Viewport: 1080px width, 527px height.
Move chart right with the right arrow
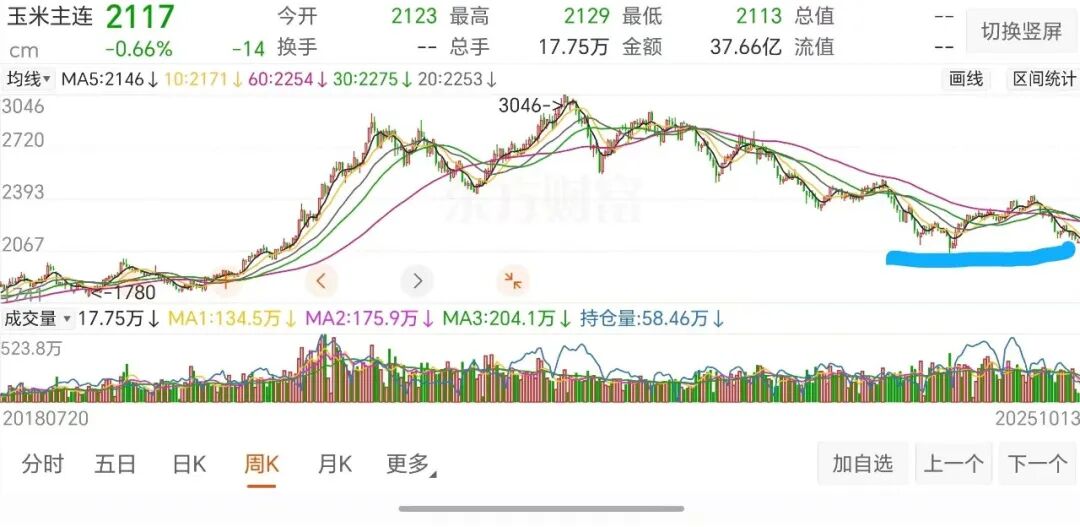(417, 281)
